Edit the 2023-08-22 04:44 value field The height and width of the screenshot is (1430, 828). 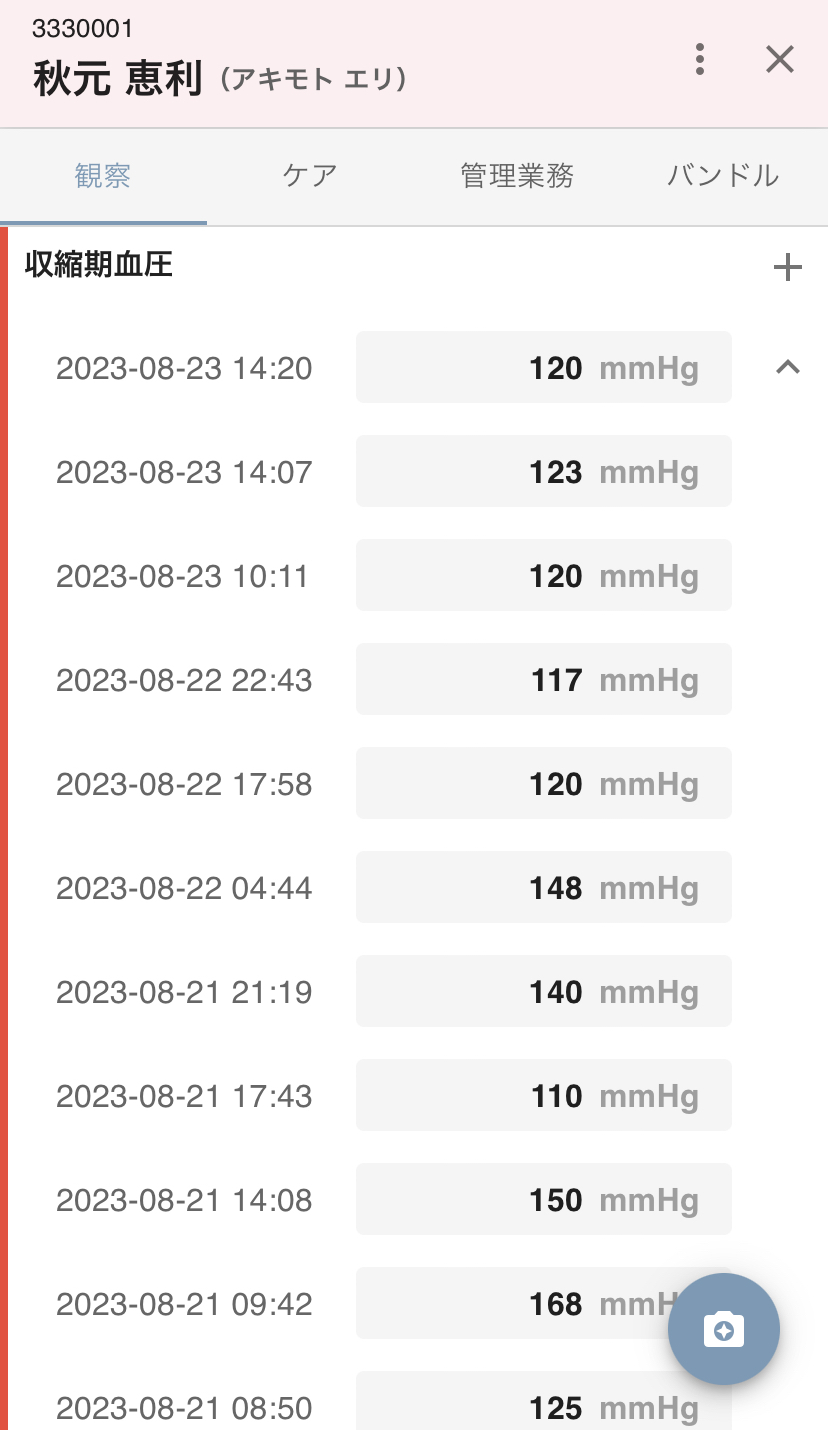(543, 888)
